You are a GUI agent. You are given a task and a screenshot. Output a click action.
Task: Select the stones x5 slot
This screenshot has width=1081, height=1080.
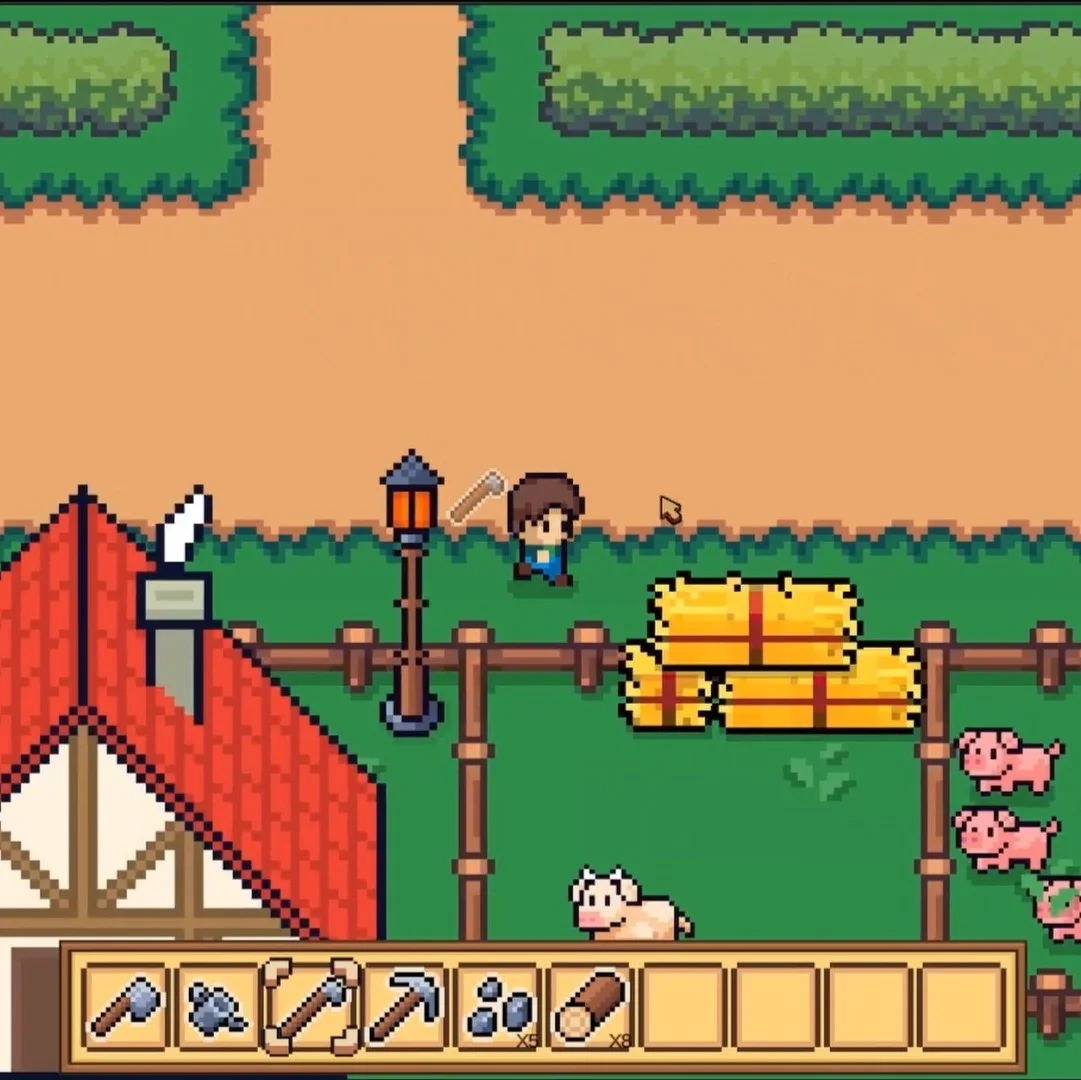[x=497, y=1006]
